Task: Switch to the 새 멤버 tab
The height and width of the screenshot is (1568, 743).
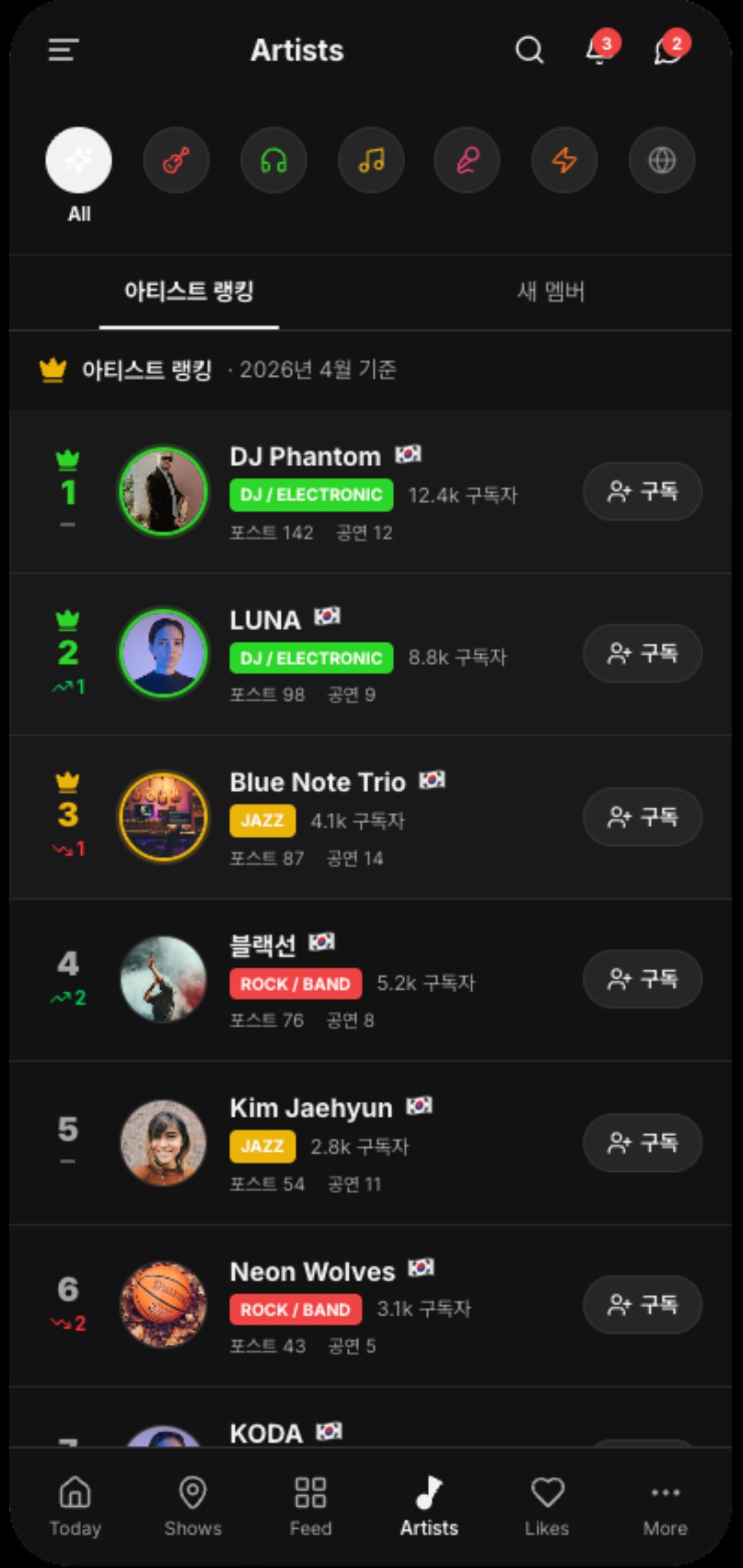Action: click(x=550, y=292)
